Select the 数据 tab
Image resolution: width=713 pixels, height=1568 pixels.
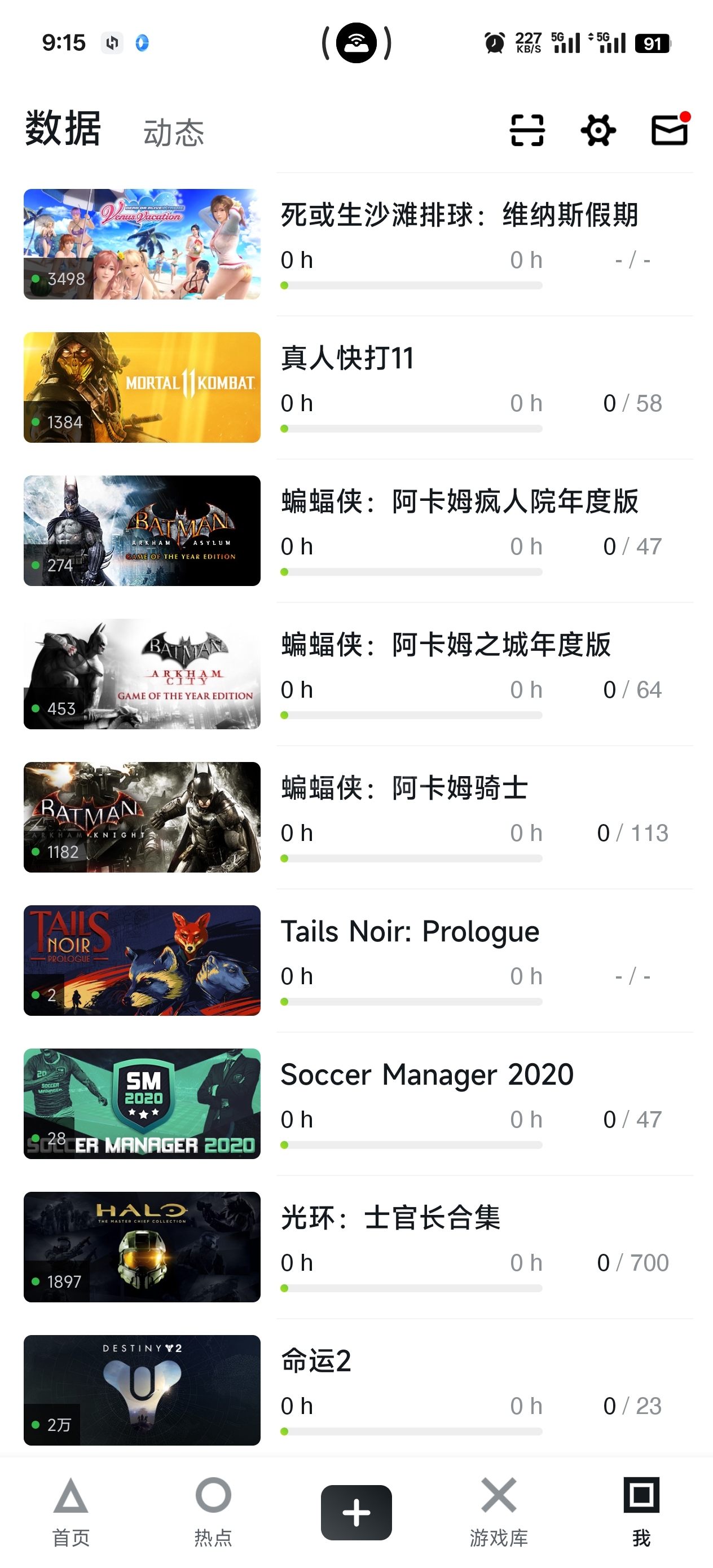pyautogui.click(x=63, y=129)
